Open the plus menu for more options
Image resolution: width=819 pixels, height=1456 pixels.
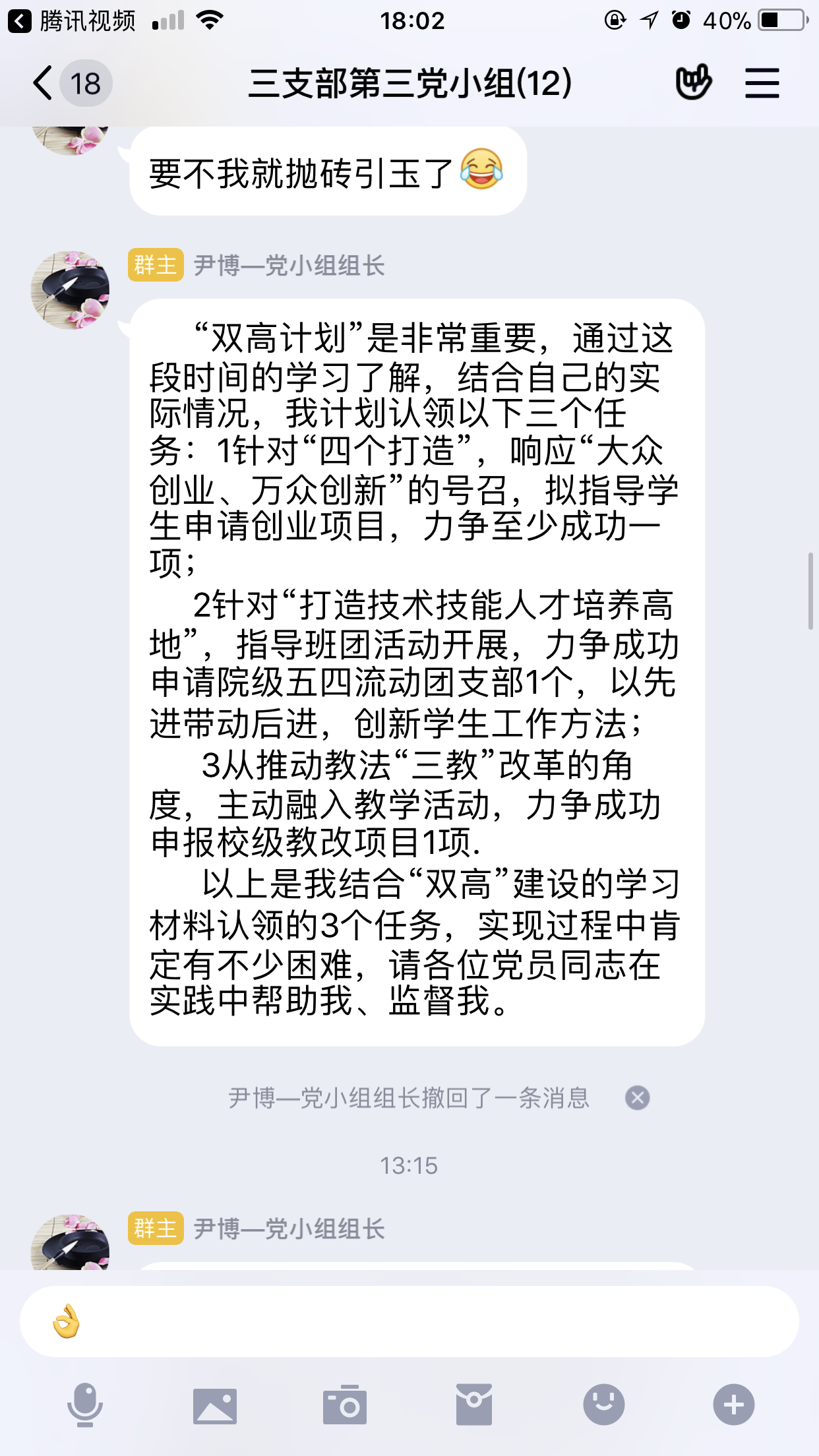click(x=733, y=1405)
